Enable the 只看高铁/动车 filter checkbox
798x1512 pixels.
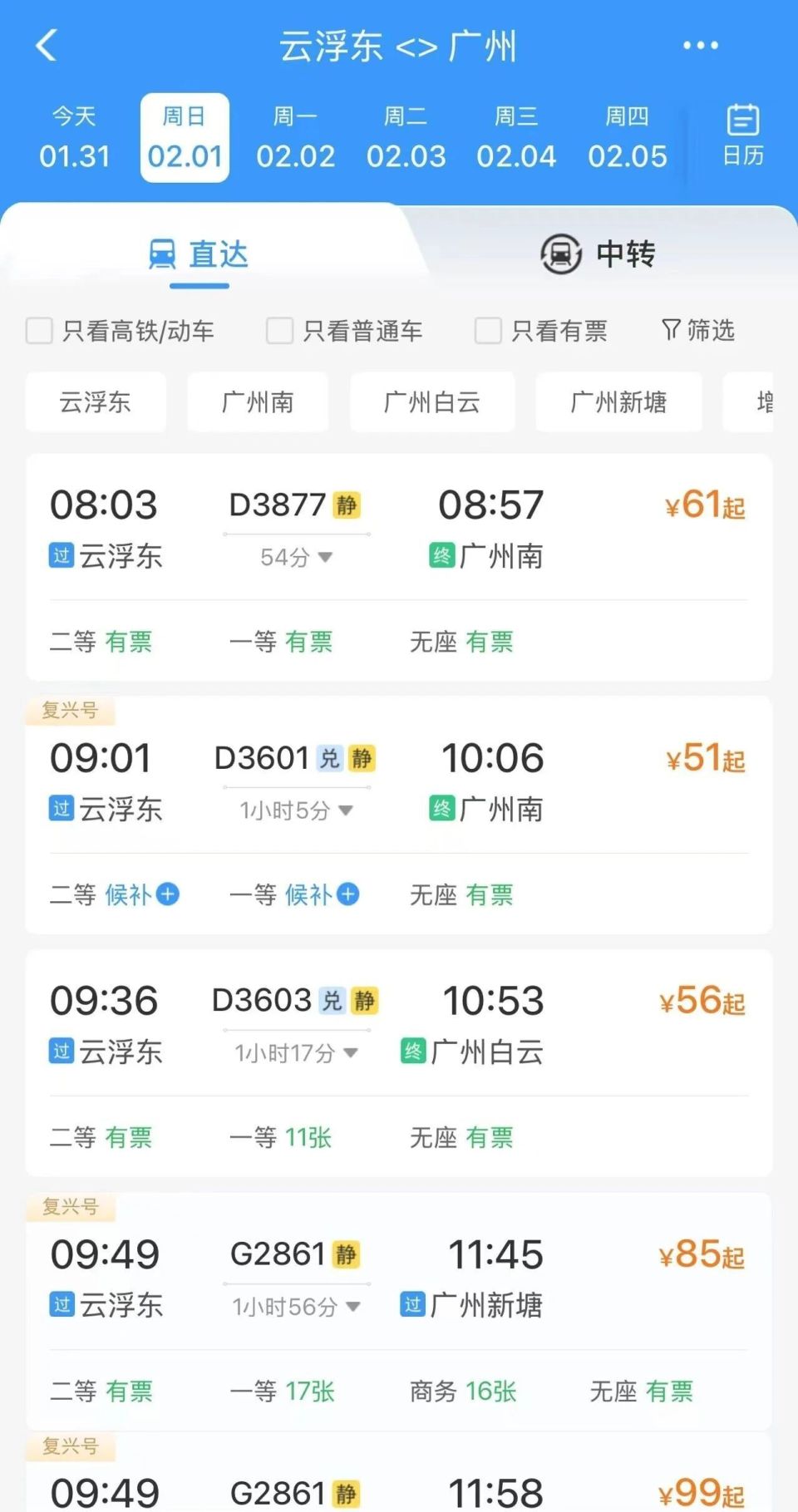(39, 331)
